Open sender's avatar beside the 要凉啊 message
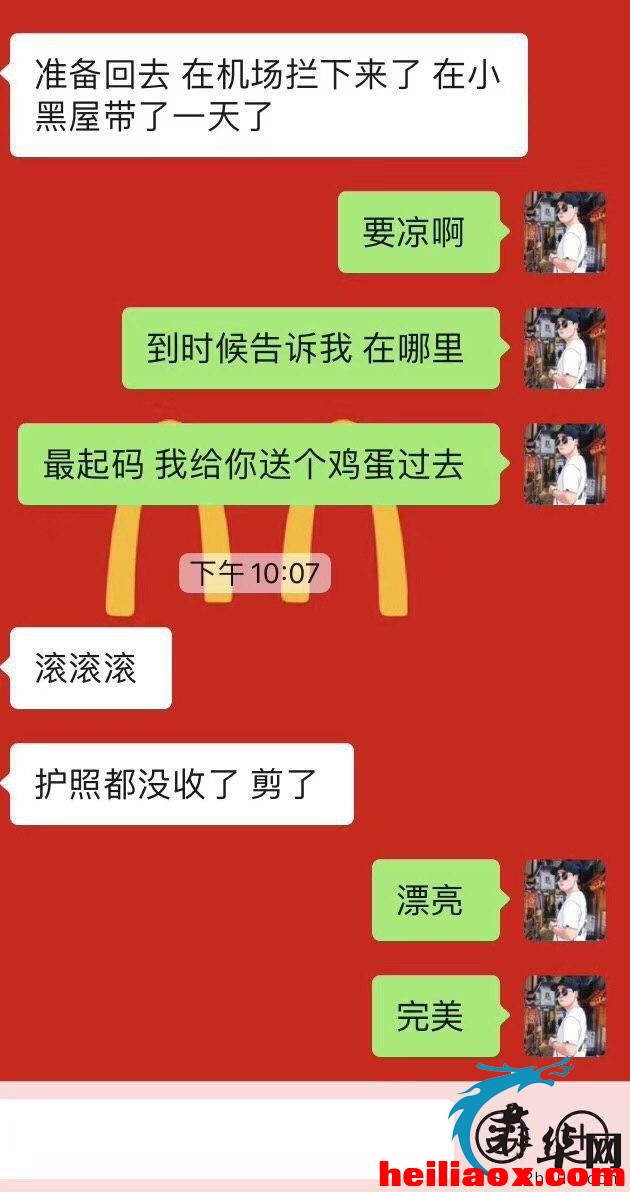630x1192 pixels. pyautogui.click(x=565, y=233)
